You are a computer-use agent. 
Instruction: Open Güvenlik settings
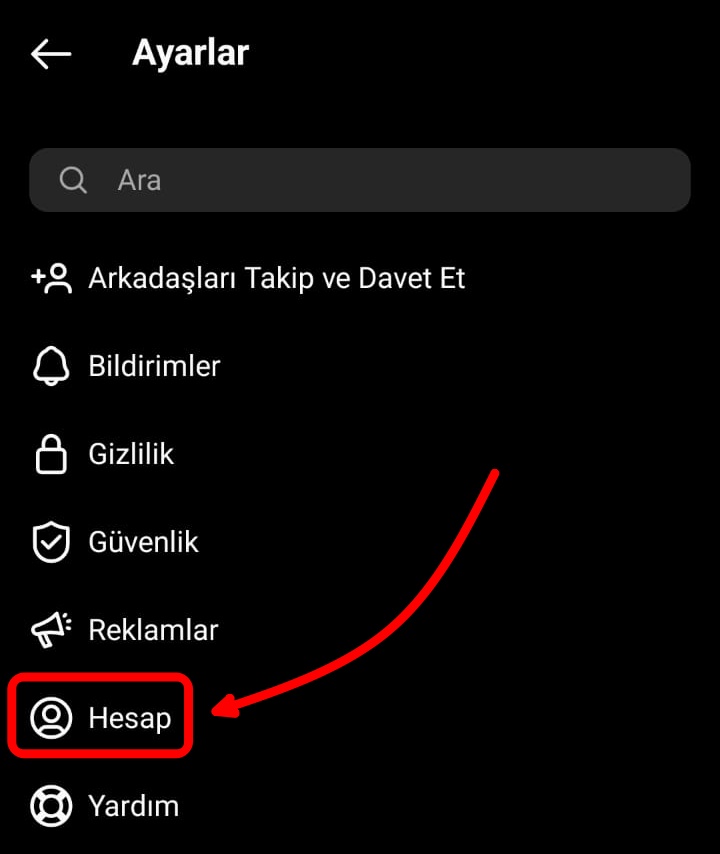[x=143, y=542]
